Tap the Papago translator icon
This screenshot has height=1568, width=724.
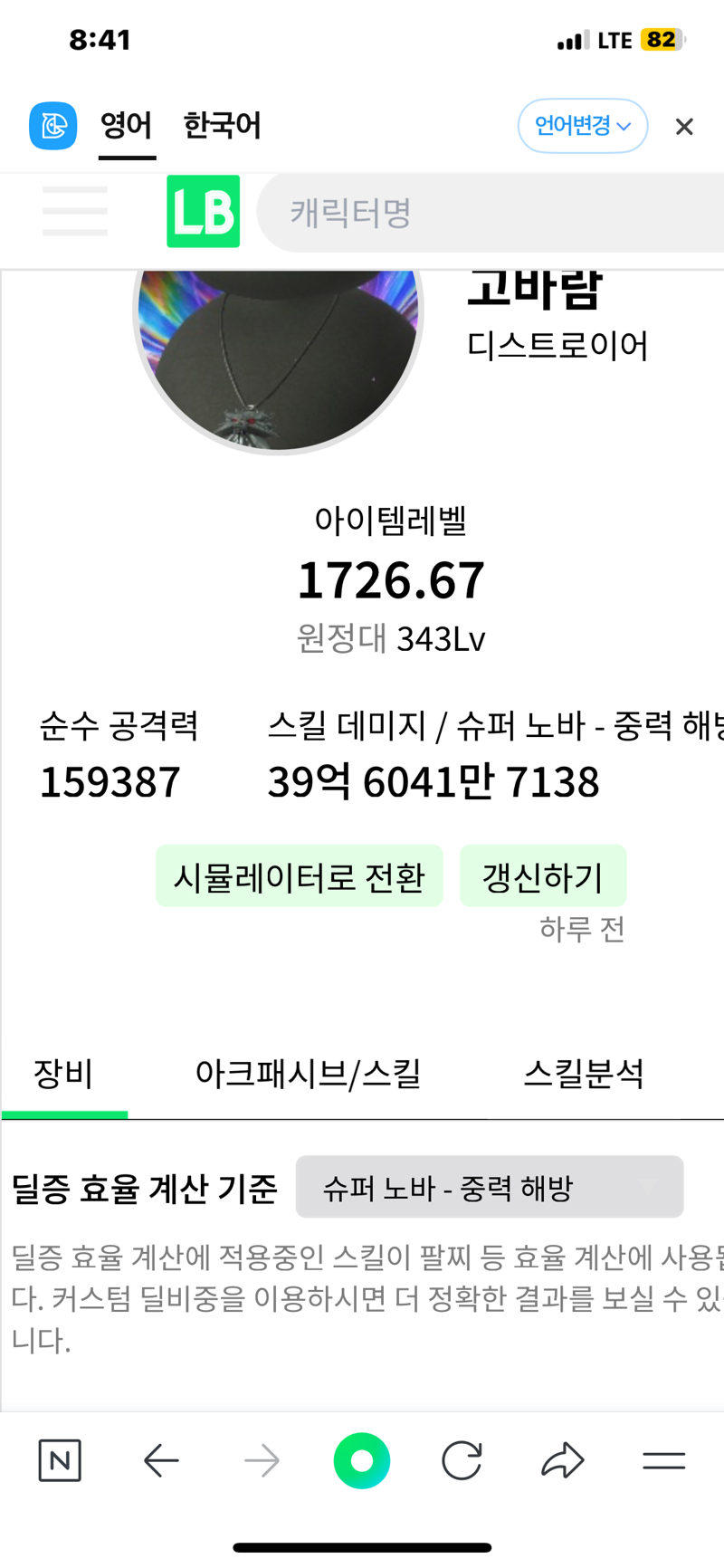pyautogui.click(x=53, y=126)
